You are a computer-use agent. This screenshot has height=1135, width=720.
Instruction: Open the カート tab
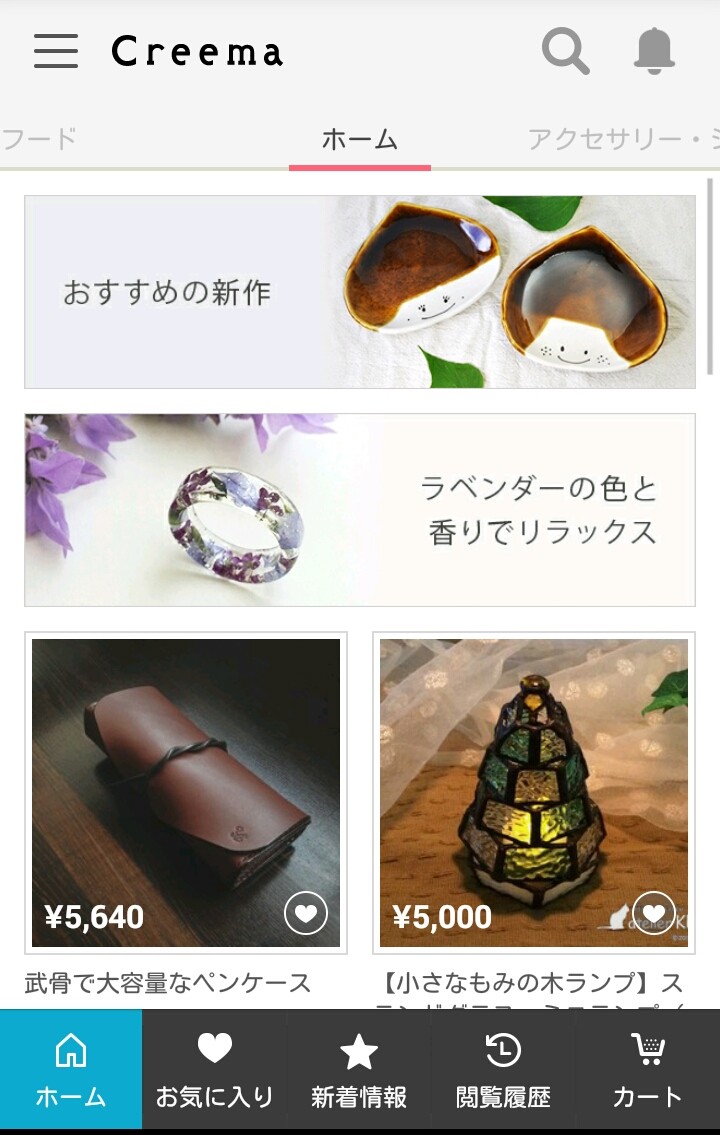click(648, 1070)
